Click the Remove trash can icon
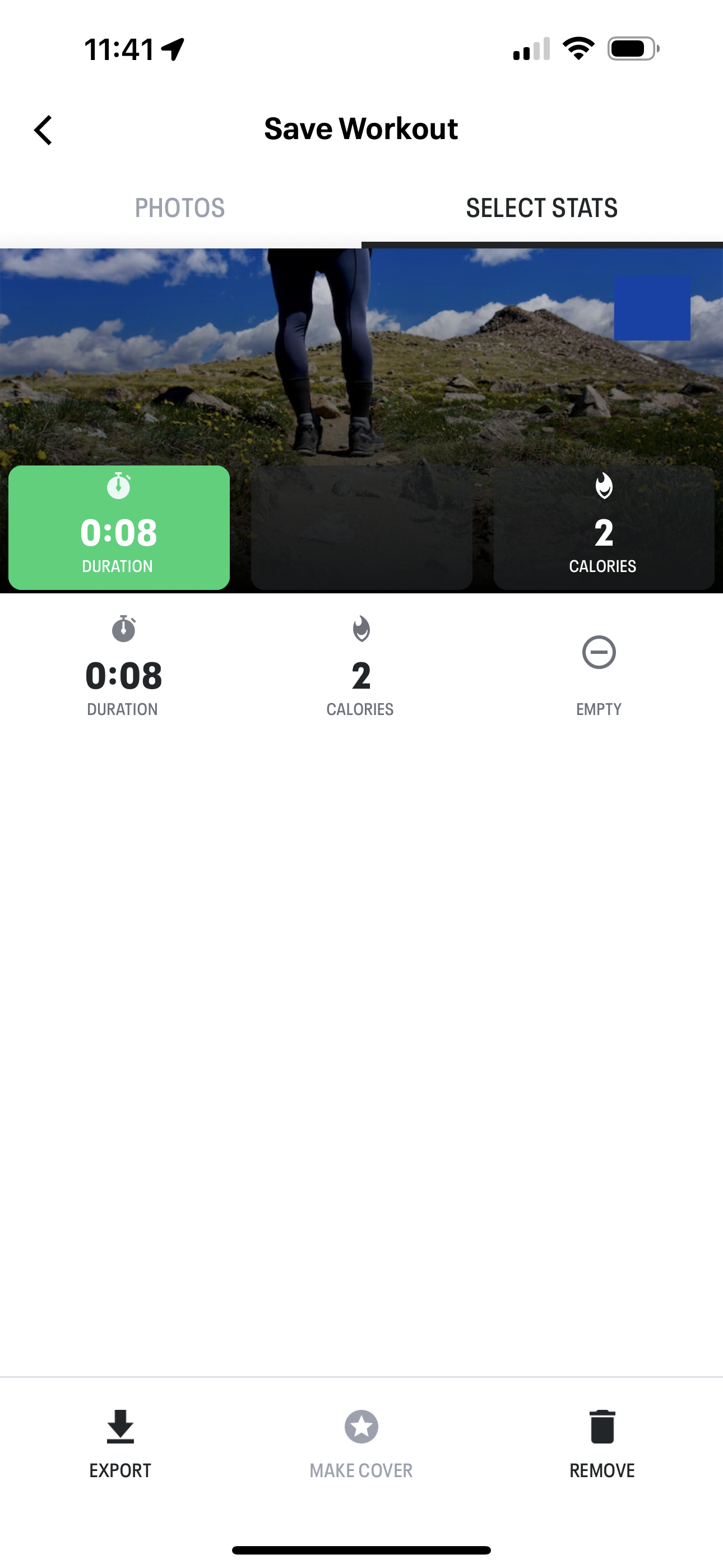Viewport: 723px width, 1568px height. 602,1427
